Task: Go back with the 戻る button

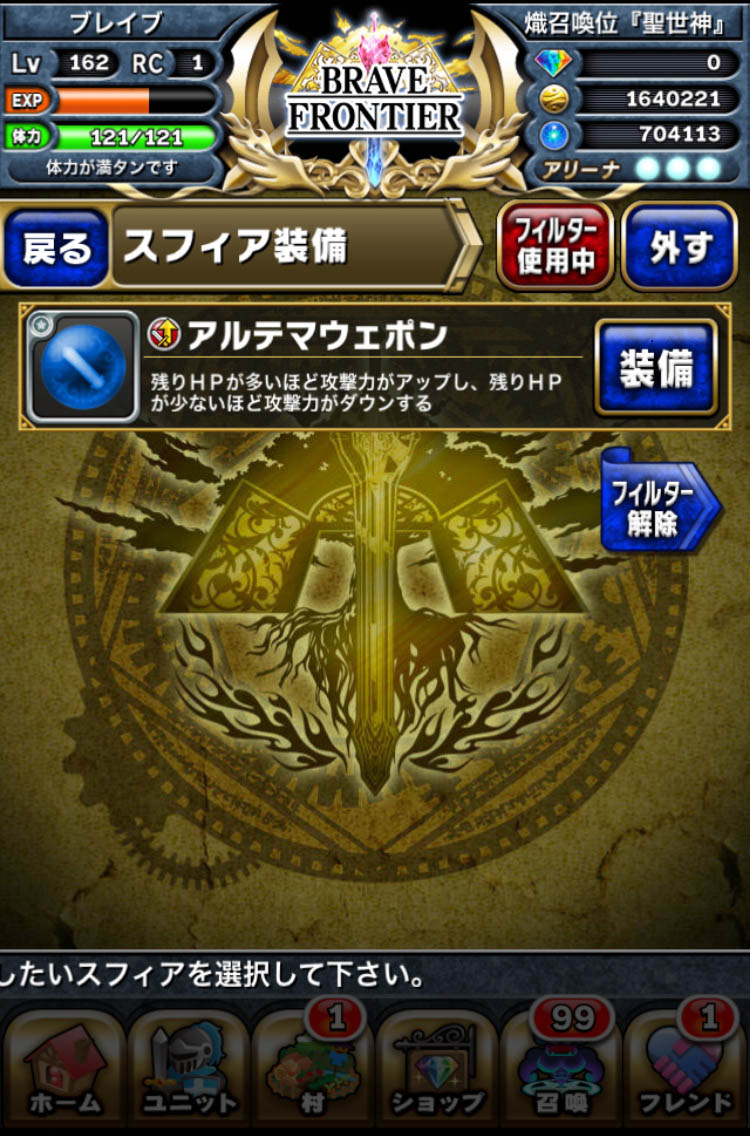Action: click(x=55, y=249)
